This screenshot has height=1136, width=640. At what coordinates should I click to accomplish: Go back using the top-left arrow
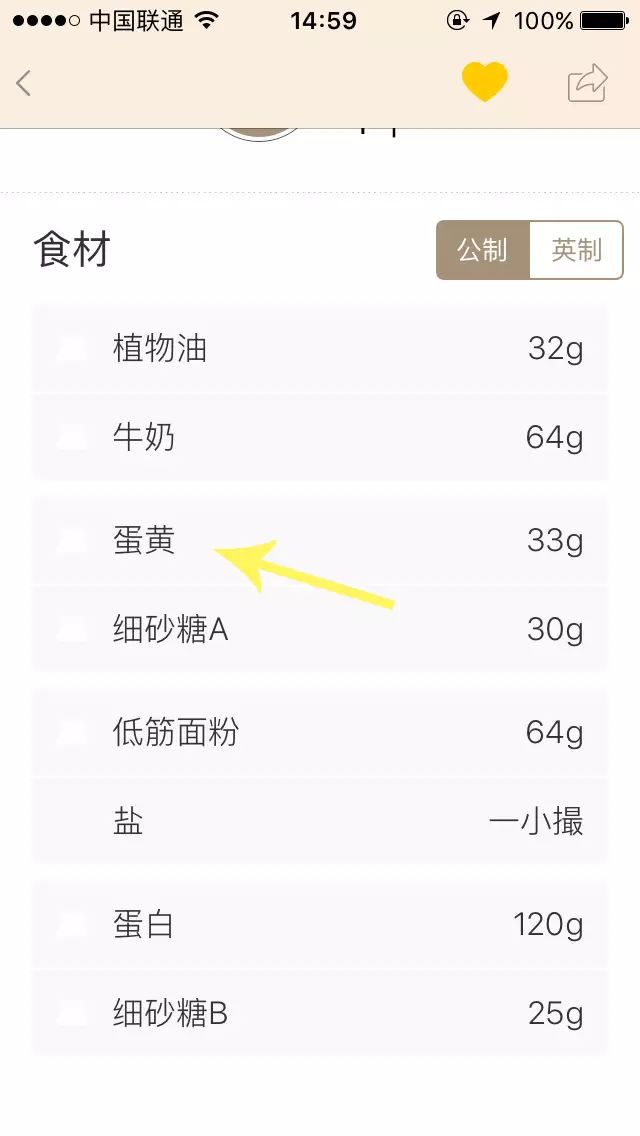24,84
